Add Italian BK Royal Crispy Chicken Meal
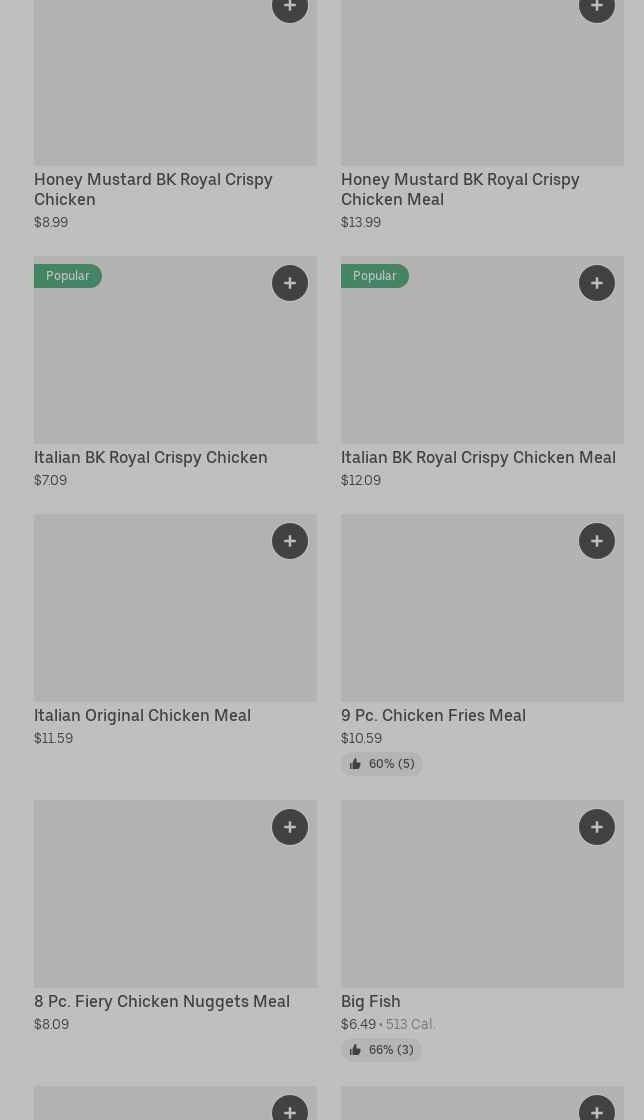 click(597, 284)
